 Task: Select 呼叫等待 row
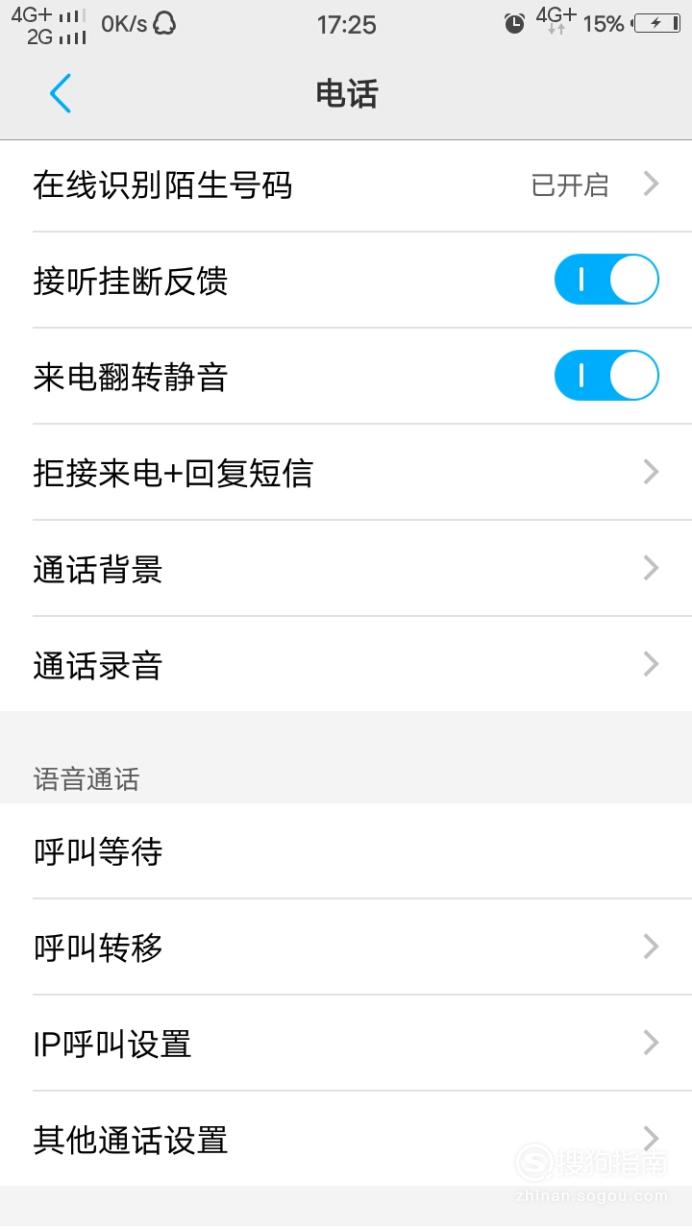click(346, 851)
